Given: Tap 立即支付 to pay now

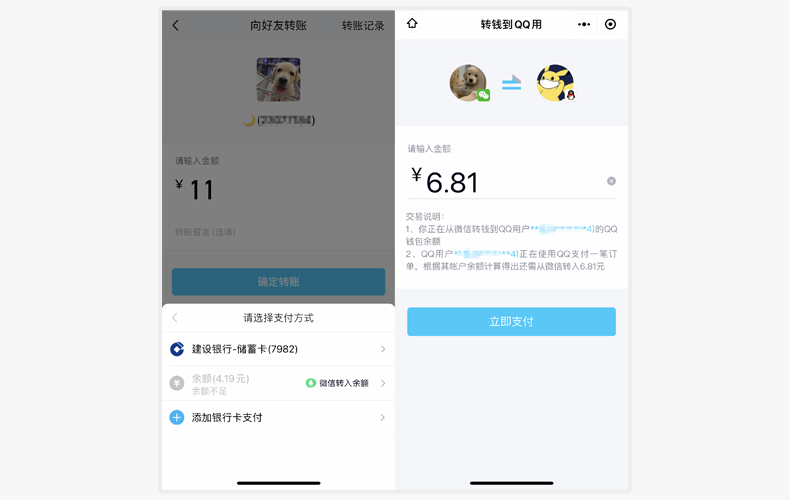Looking at the screenshot, I should pos(511,322).
